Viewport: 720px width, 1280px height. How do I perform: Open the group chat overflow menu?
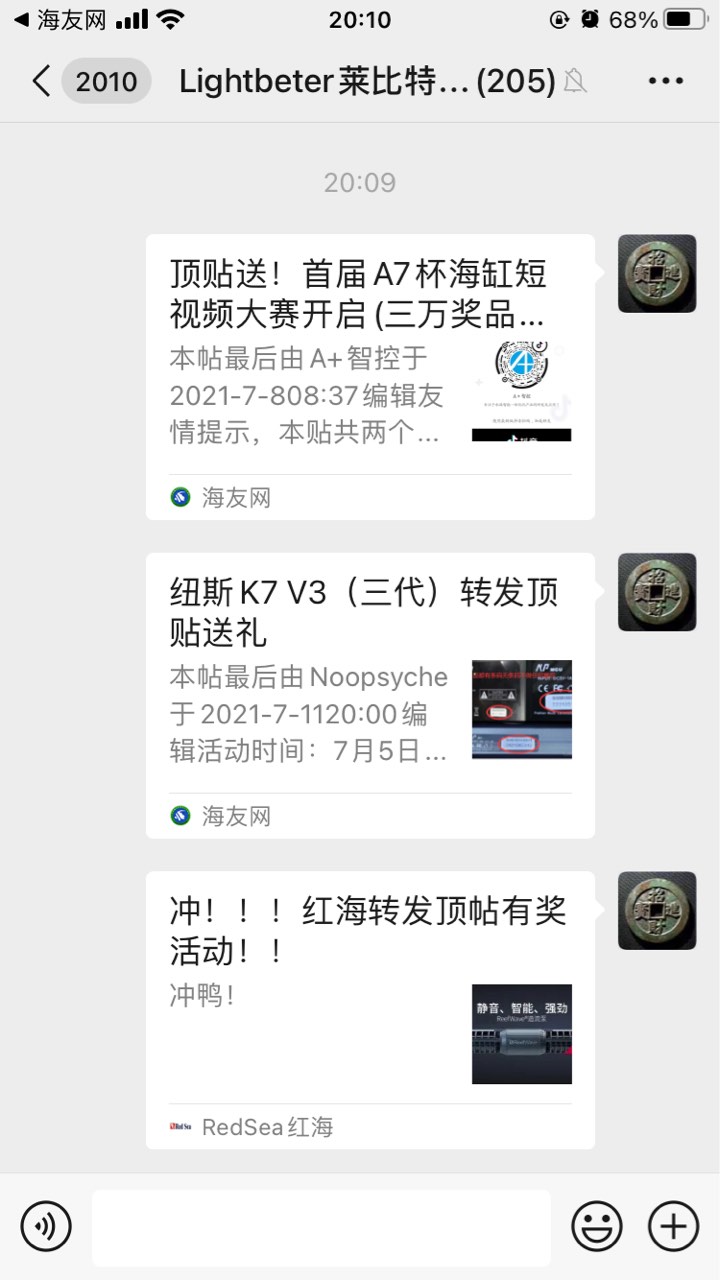(x=665, y=81)
